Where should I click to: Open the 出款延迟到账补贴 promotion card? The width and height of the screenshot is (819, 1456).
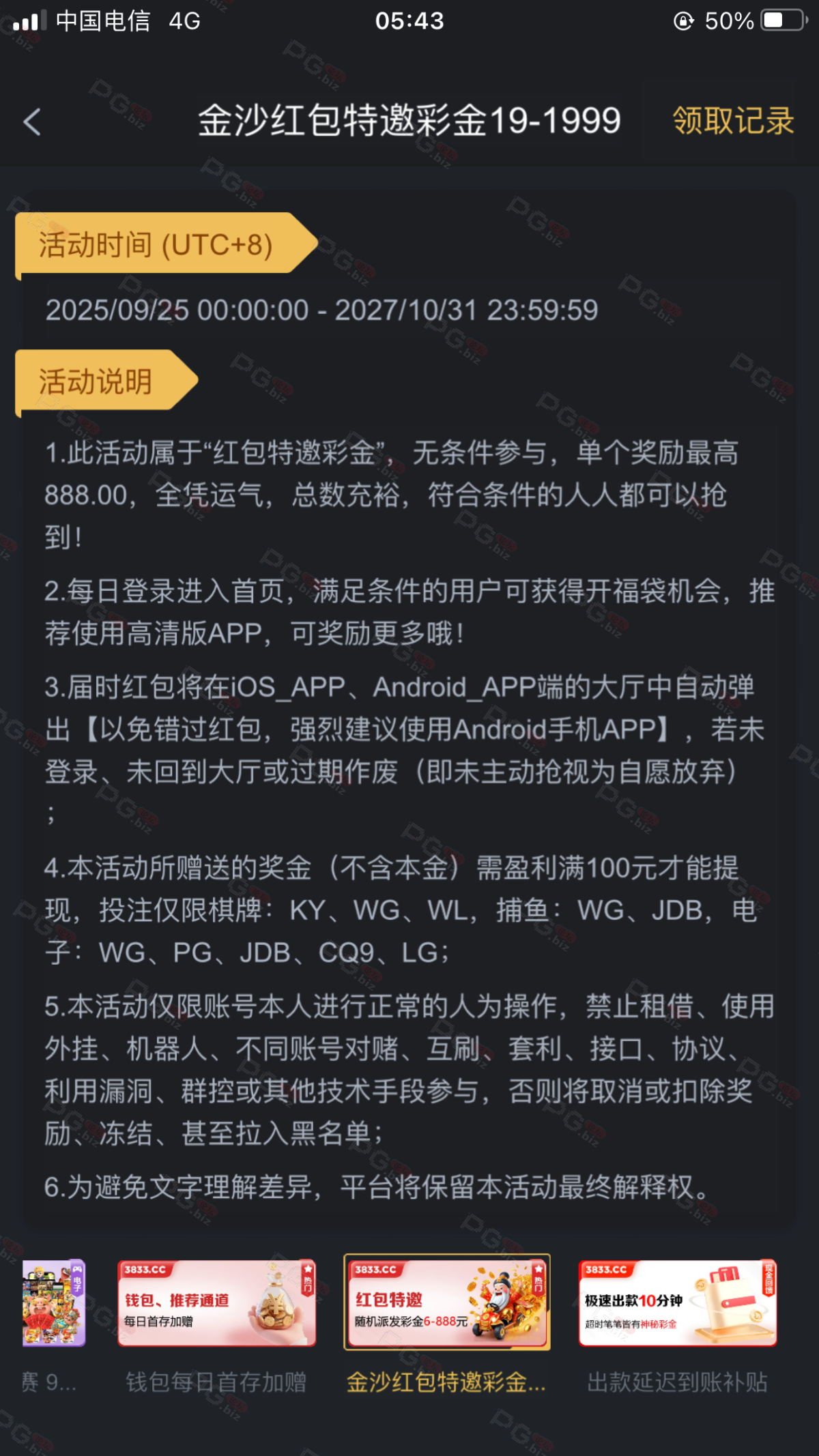tap(678, 1303)
